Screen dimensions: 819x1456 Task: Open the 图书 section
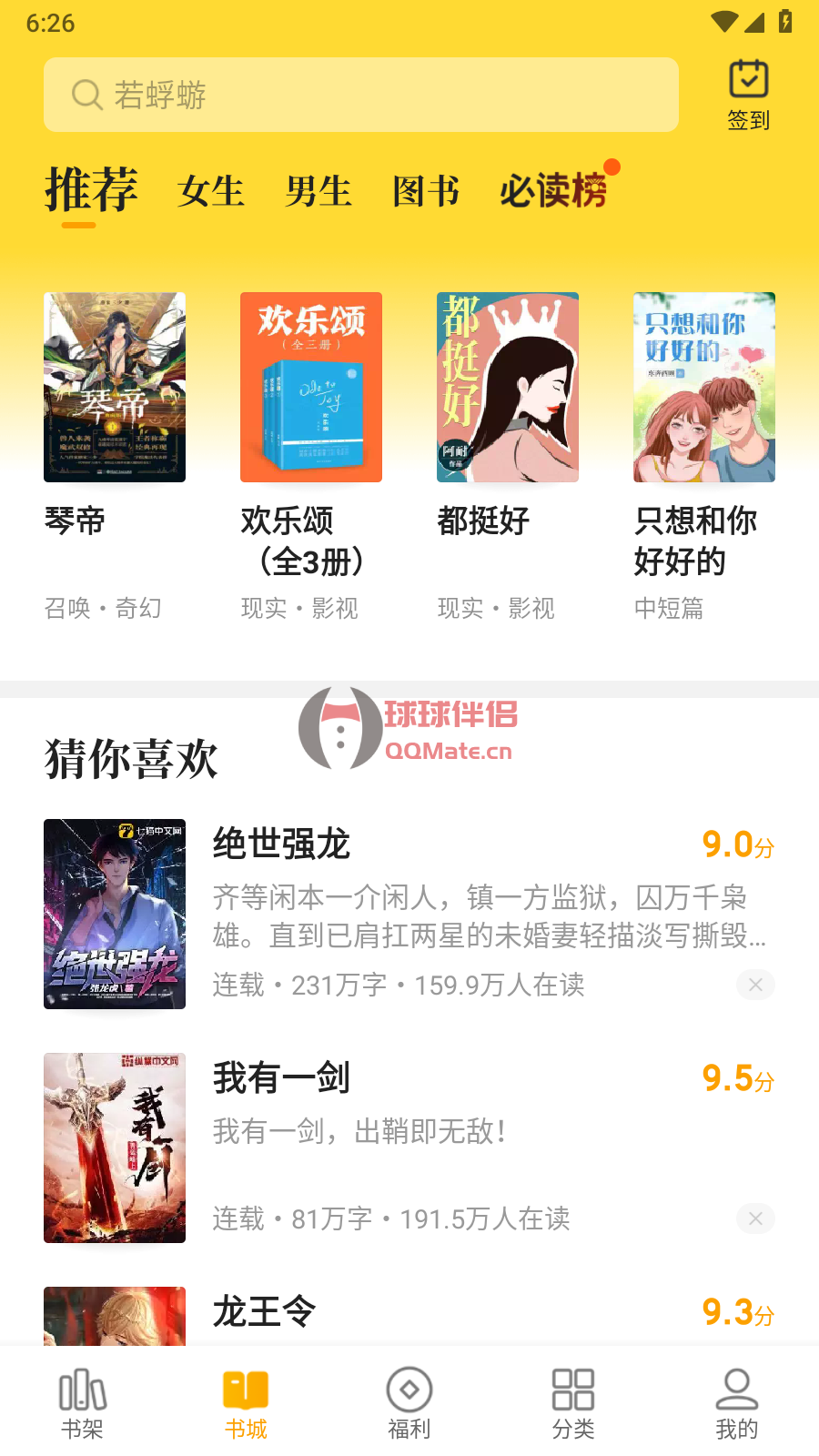point(425,191)
